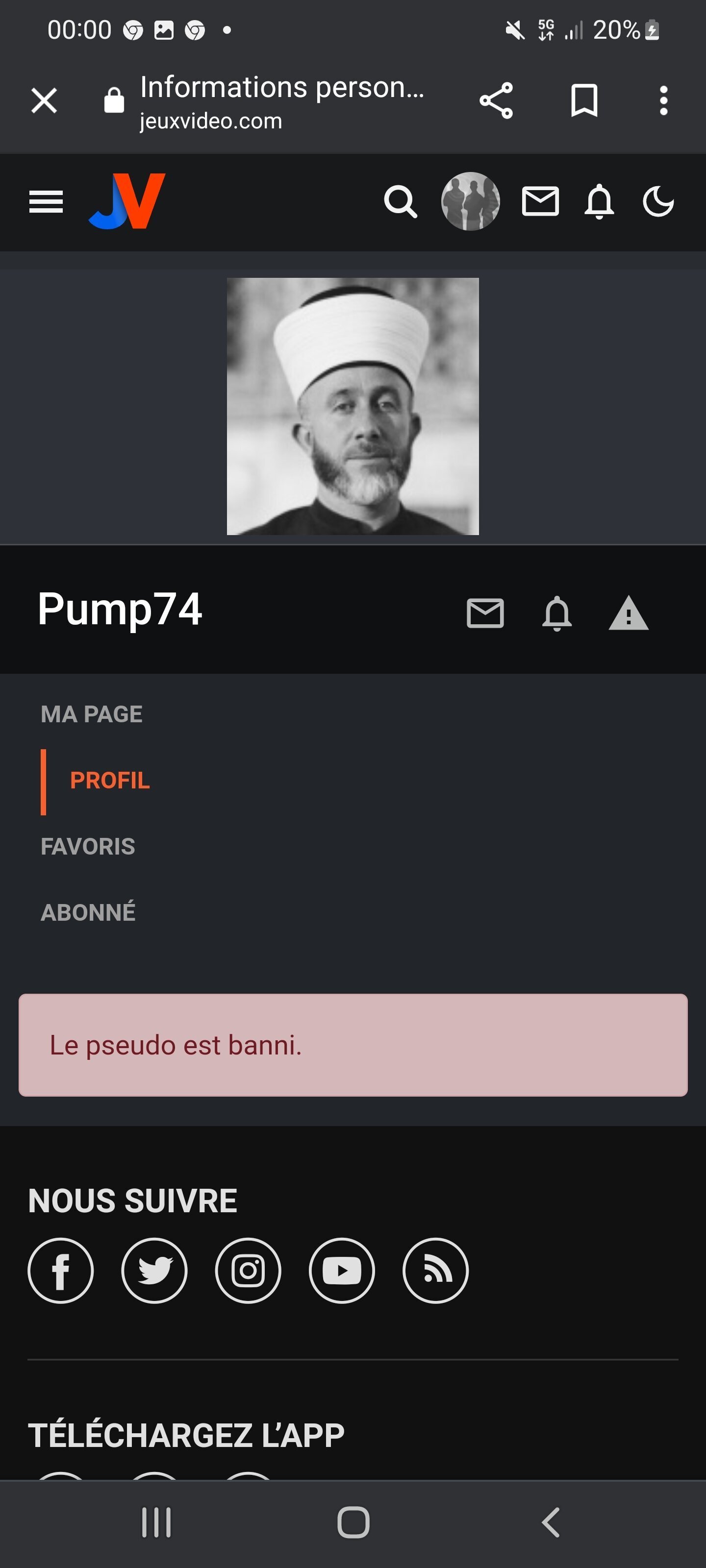
Task: Open the browser overflow menu
Action: click(663, 100)
